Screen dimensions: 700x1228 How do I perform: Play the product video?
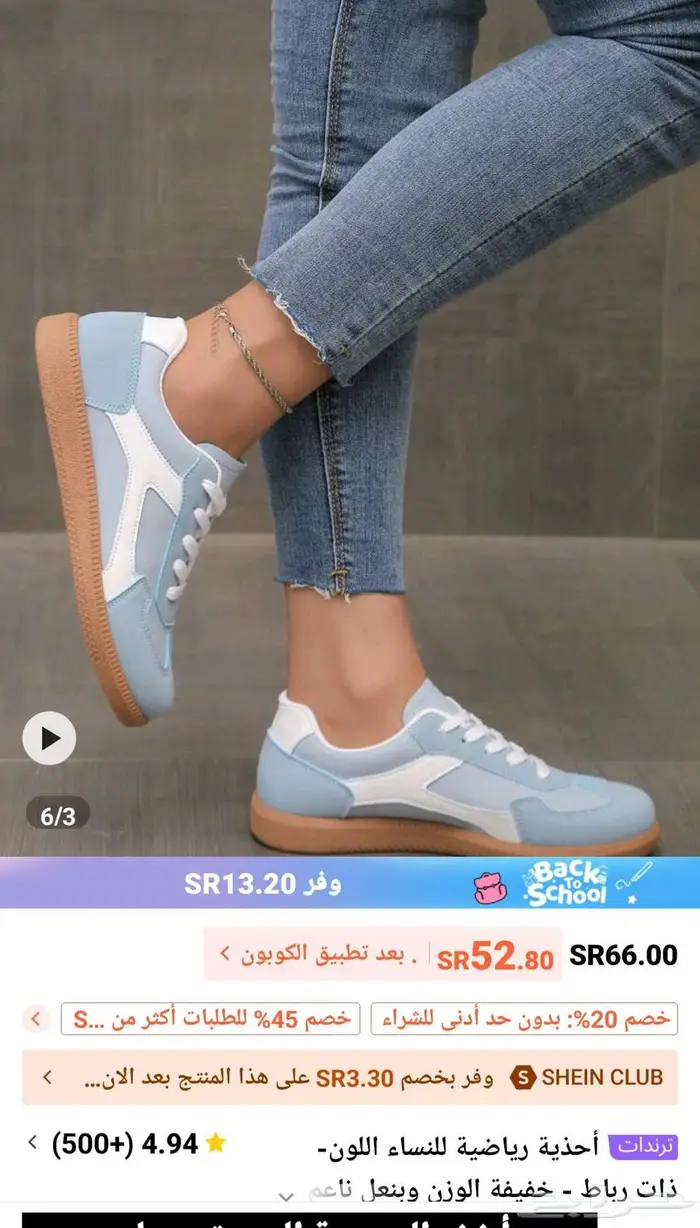49,739
